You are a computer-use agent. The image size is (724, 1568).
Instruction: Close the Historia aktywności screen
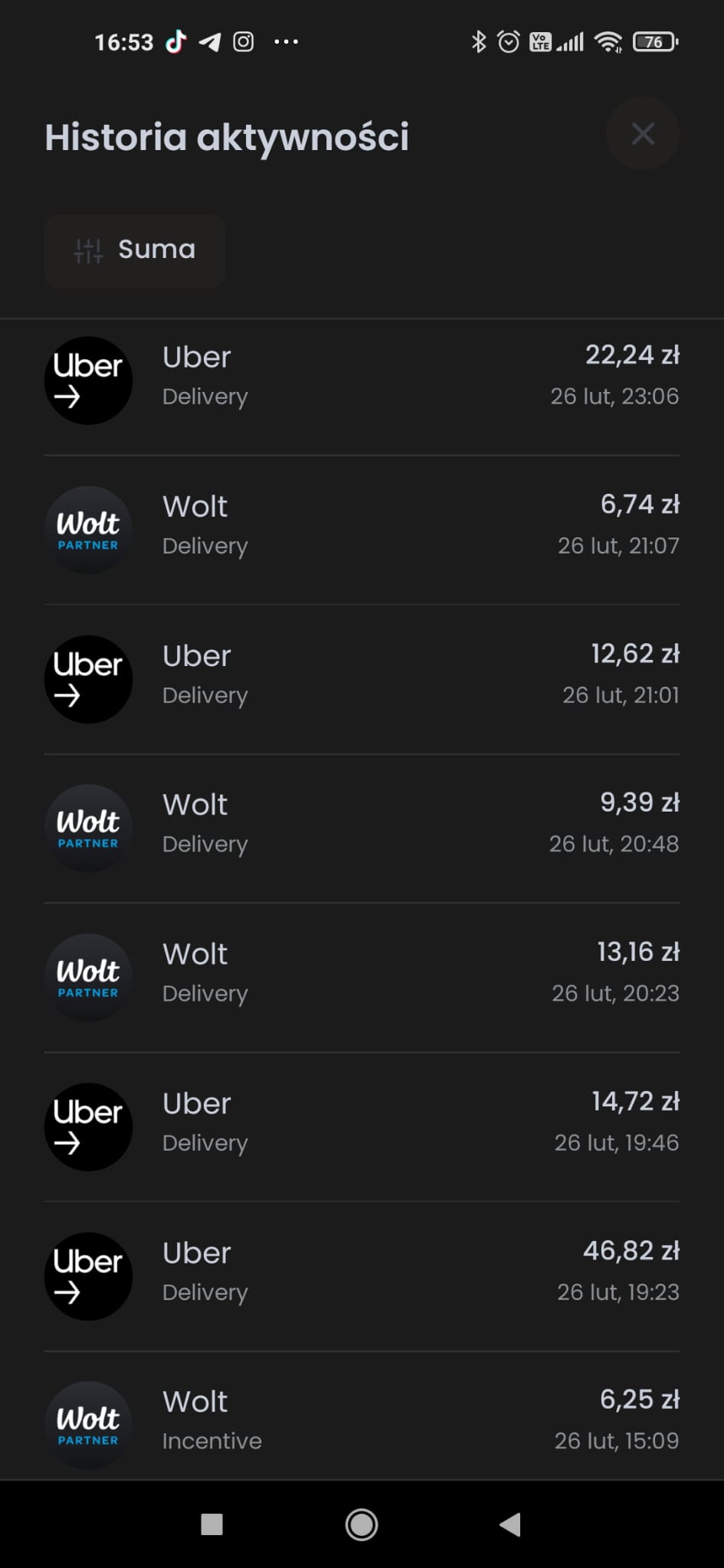tap(642, 134)
